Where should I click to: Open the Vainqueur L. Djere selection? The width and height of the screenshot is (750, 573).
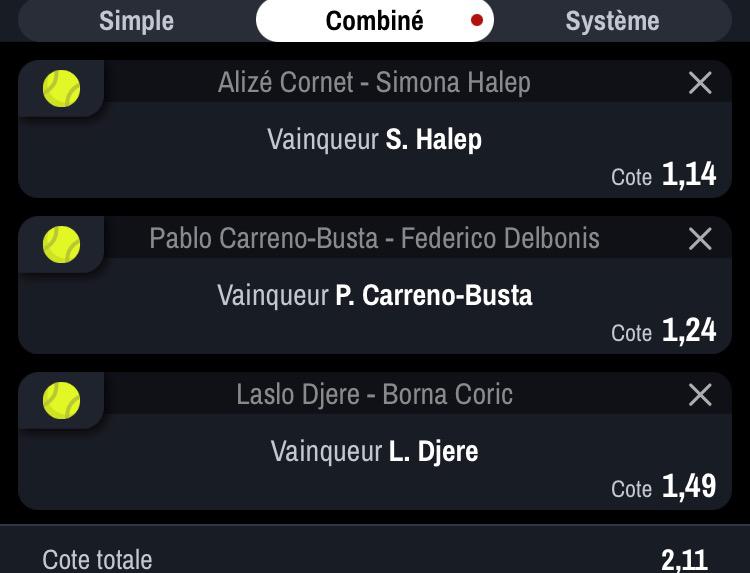pos(374,451)
